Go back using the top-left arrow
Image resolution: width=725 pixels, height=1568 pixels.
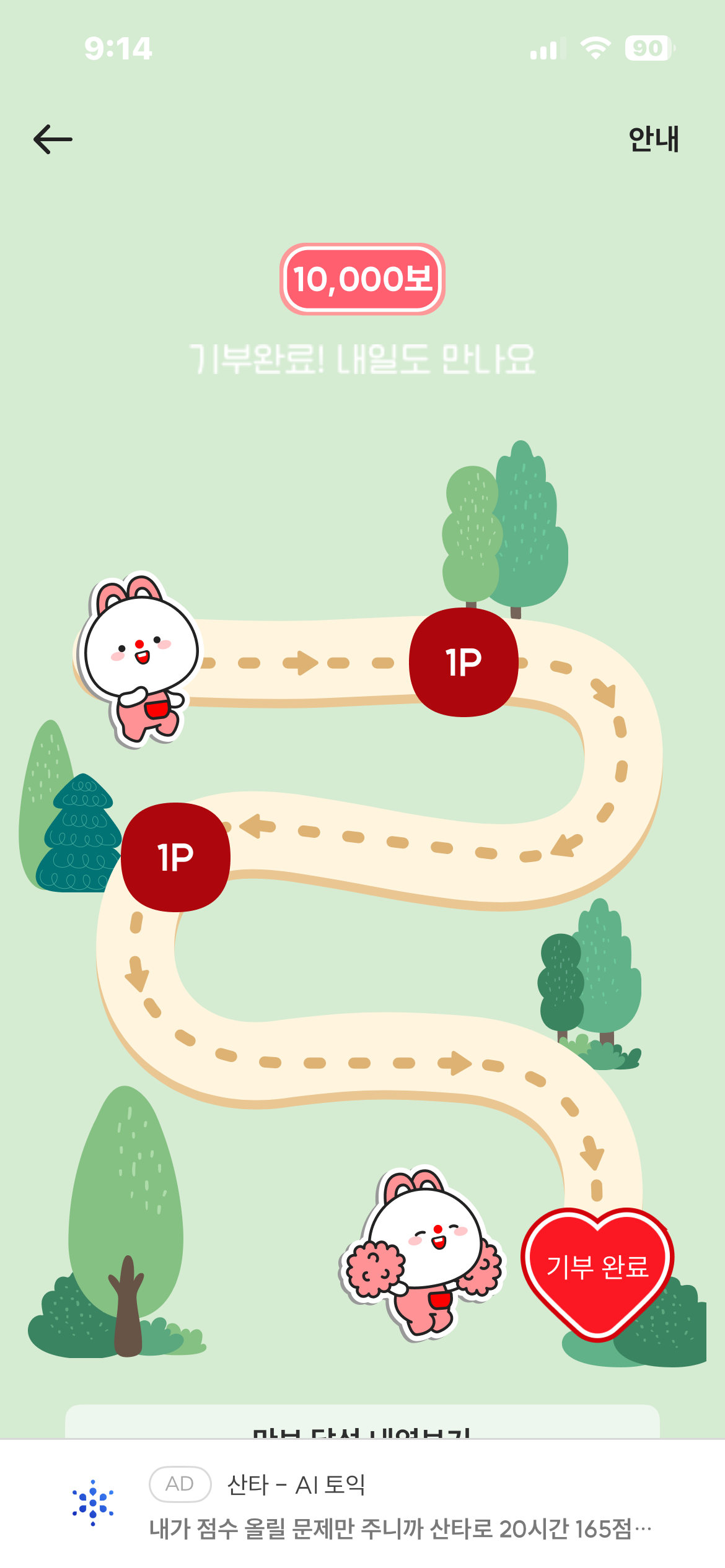coord(53,139)
